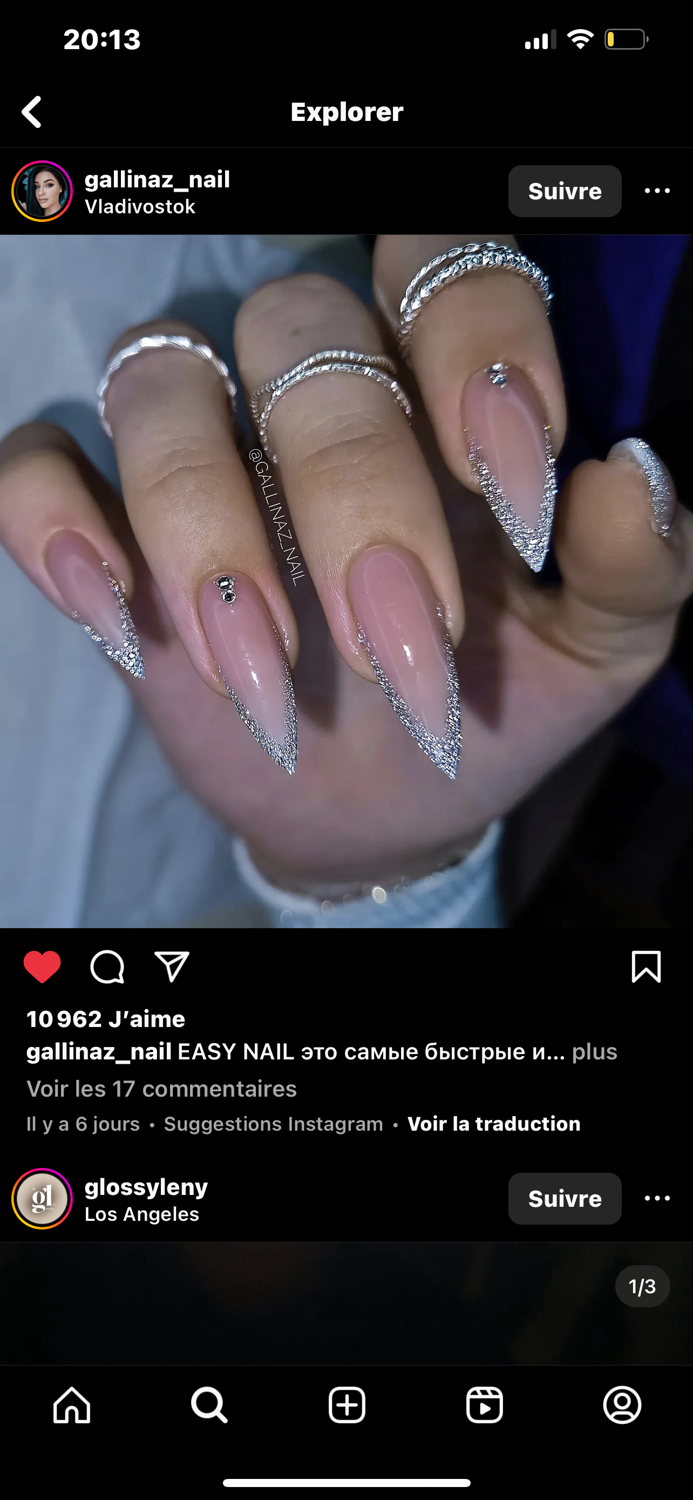Bookmark gallinaz_nail's nail post
The height and width of the screenshot is (1500, 693).
click(646, 967)
